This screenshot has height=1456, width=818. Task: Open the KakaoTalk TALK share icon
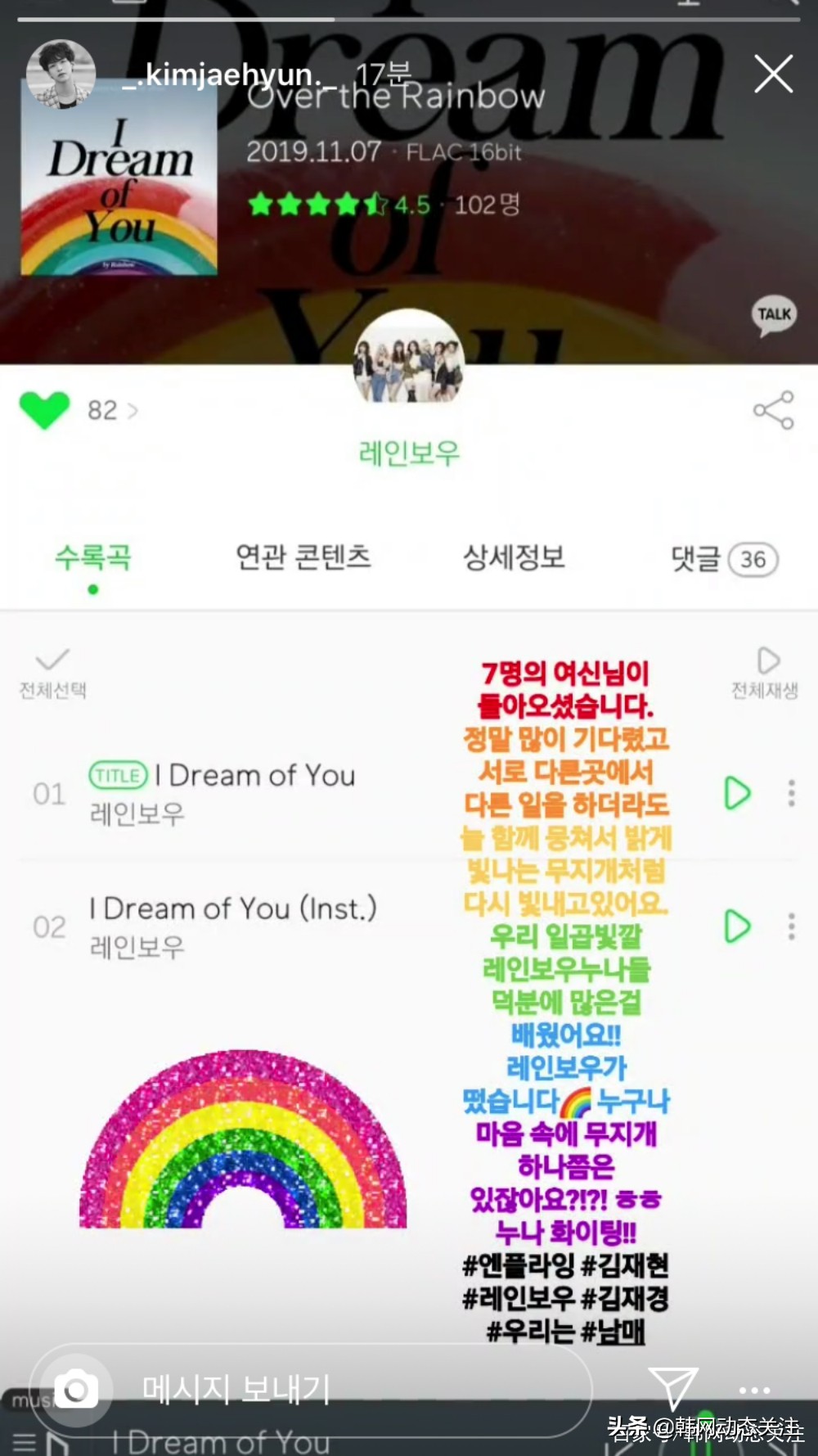tap(774, 313)
